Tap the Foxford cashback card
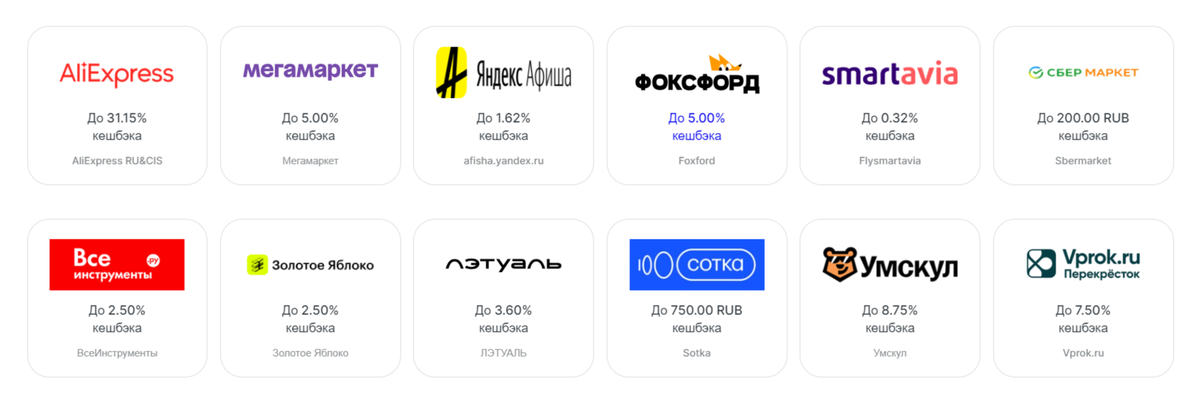Viewport: 1200px width, 400px height. click(696, 106)
